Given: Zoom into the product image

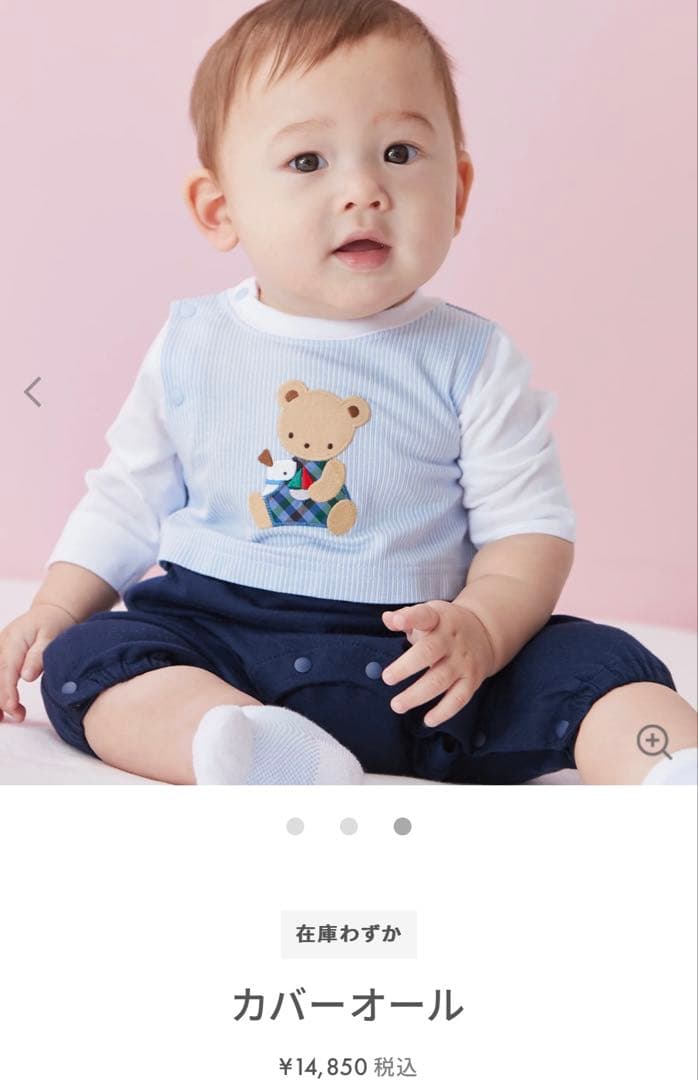Looking at the screenshot, I should click(654, 742).
